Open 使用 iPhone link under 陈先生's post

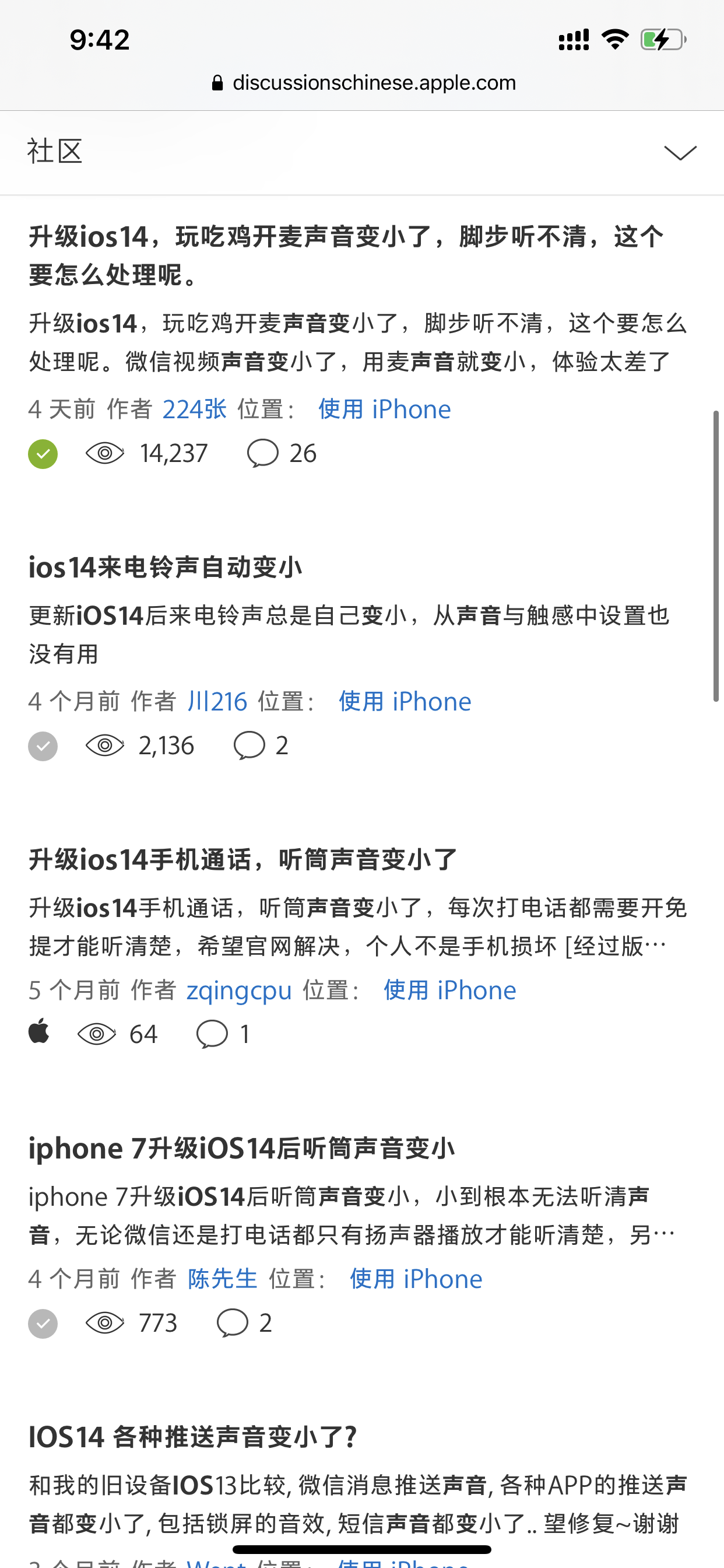(x=416, y=1279)
